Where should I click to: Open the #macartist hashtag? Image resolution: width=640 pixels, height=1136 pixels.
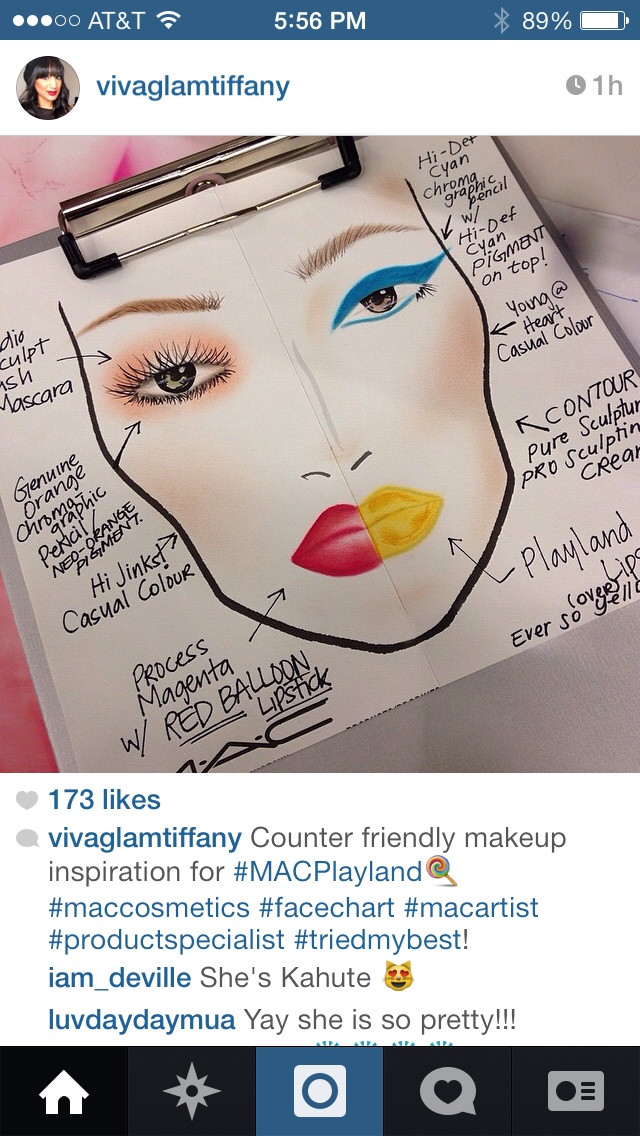[x=479, y=907]
